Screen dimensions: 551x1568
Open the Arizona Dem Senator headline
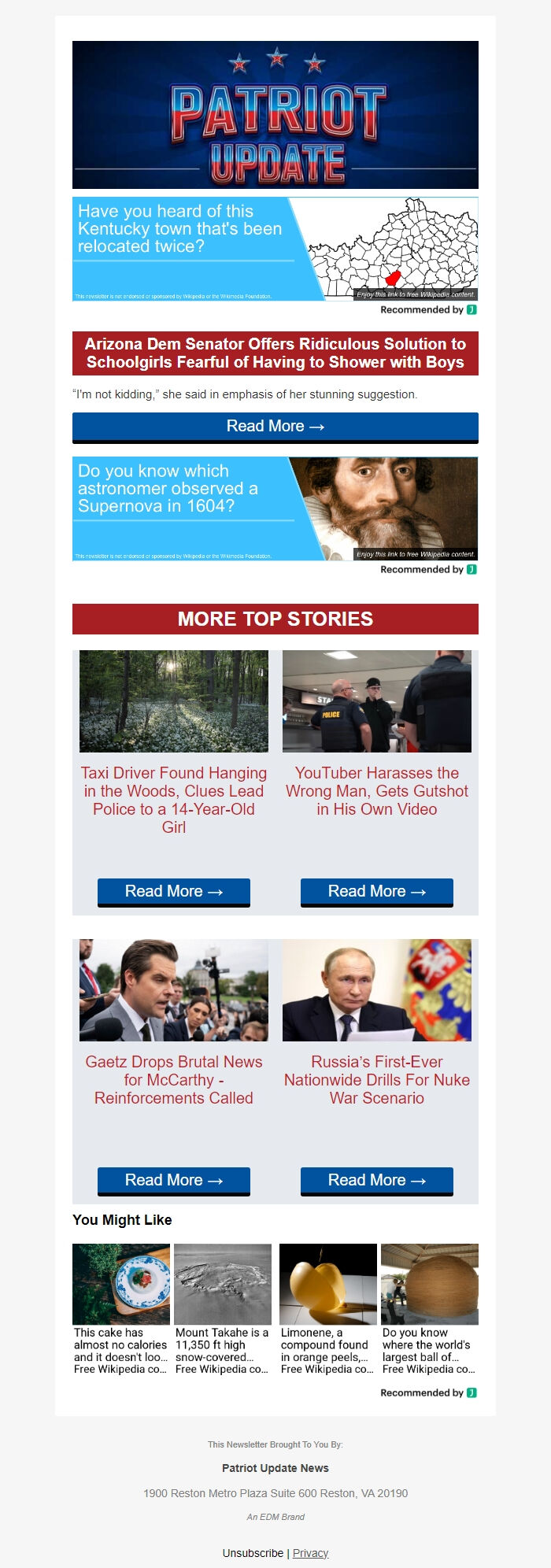275,353
